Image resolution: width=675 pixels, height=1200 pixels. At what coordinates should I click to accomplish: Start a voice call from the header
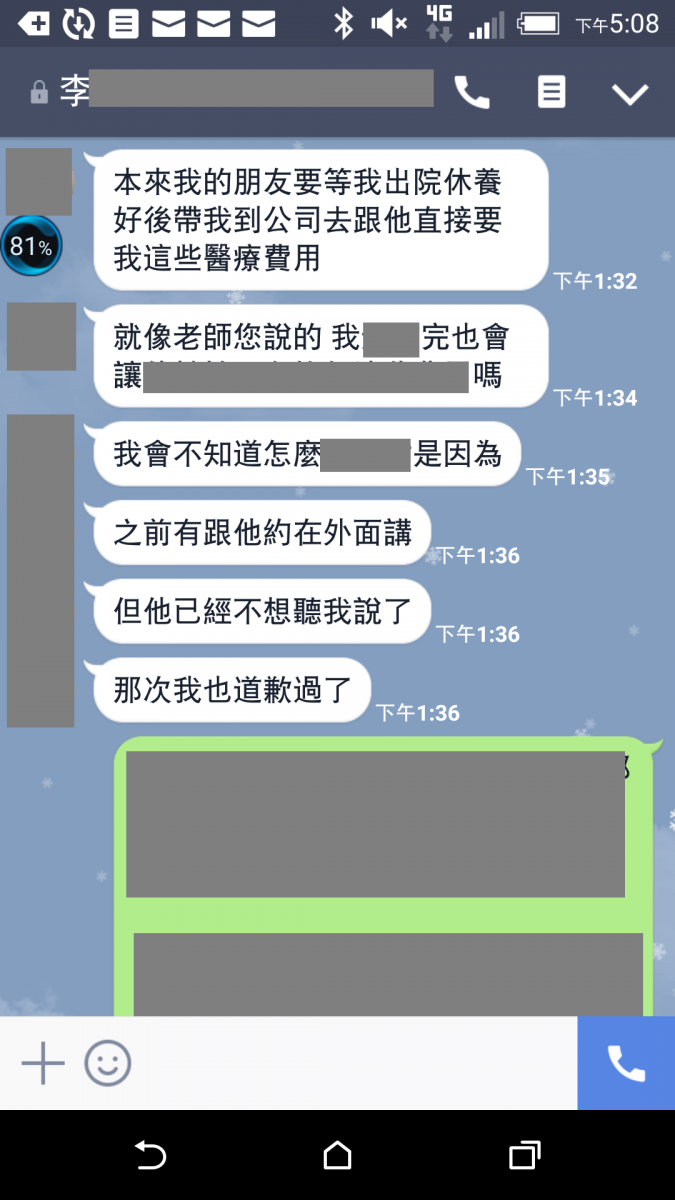pyautogui.click(x=471, y=93)
